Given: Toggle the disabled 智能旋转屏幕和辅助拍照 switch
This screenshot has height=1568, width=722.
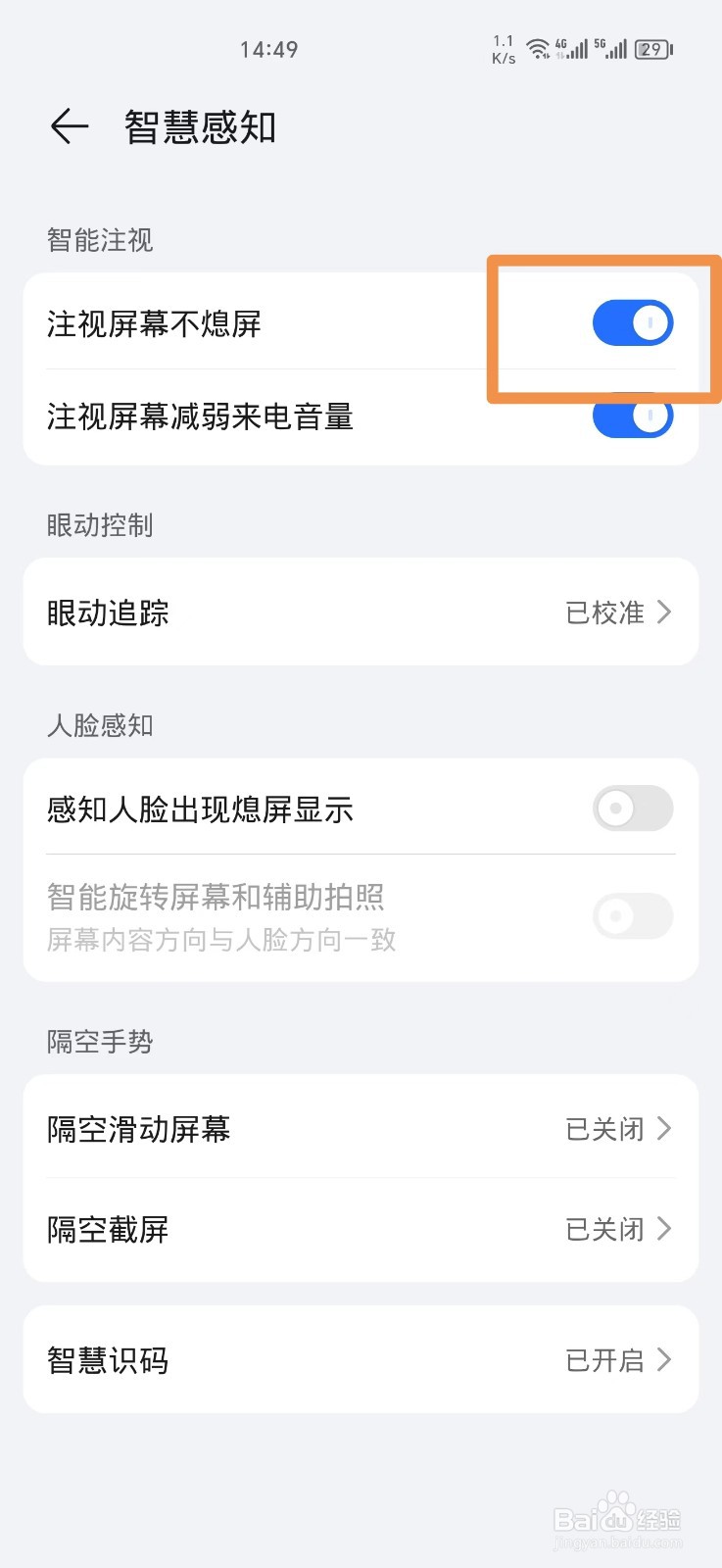Looking at the screenshot, I should 632,915.
